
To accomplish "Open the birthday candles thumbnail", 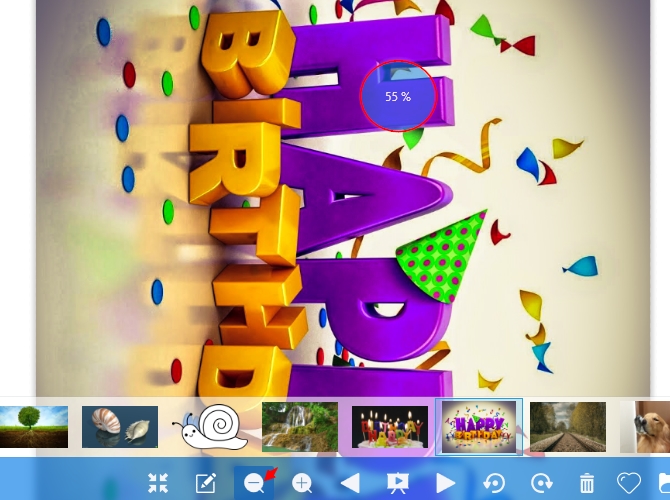I will pos(389,427).
